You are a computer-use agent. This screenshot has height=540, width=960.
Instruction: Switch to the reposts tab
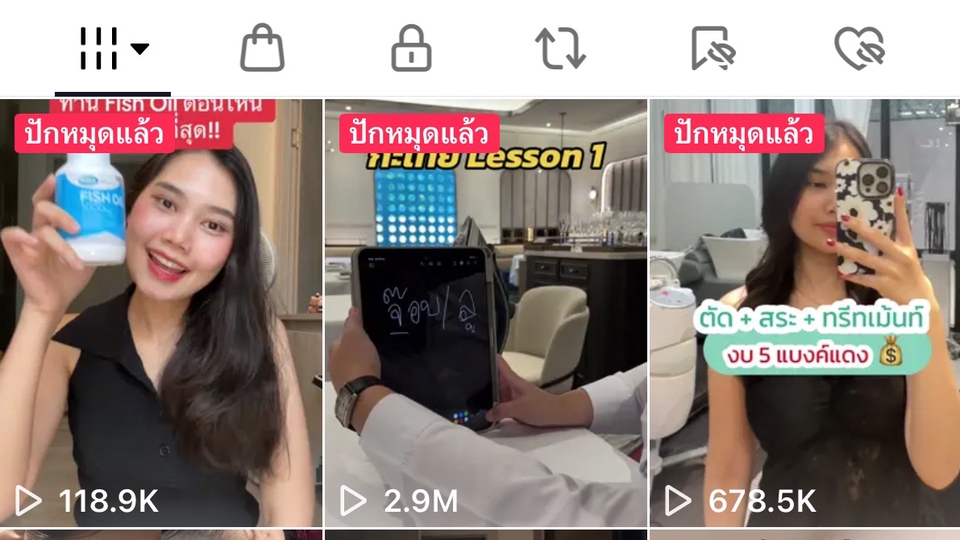(560, 48)
